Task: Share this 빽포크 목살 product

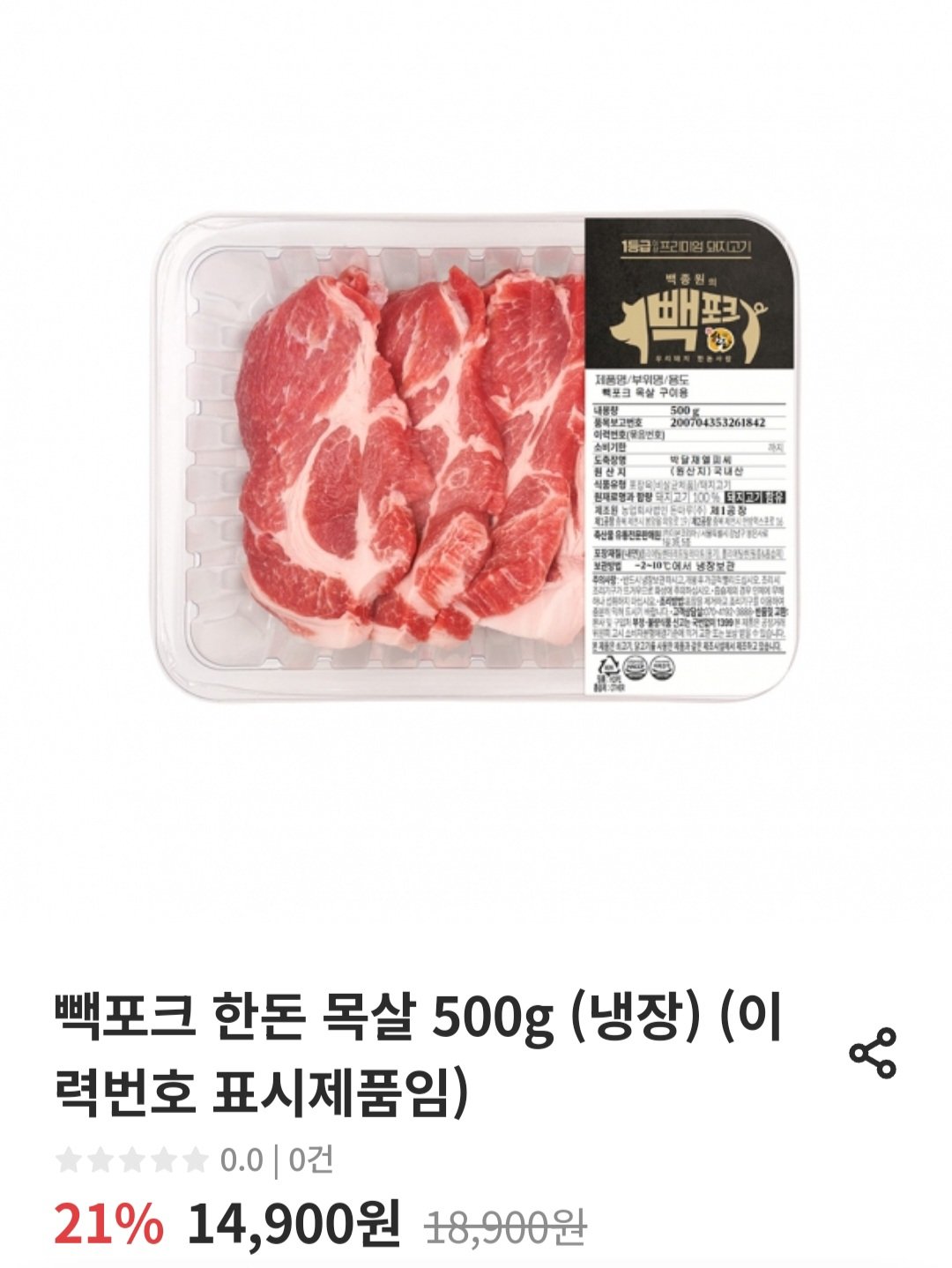Action: pos(872,1052)
